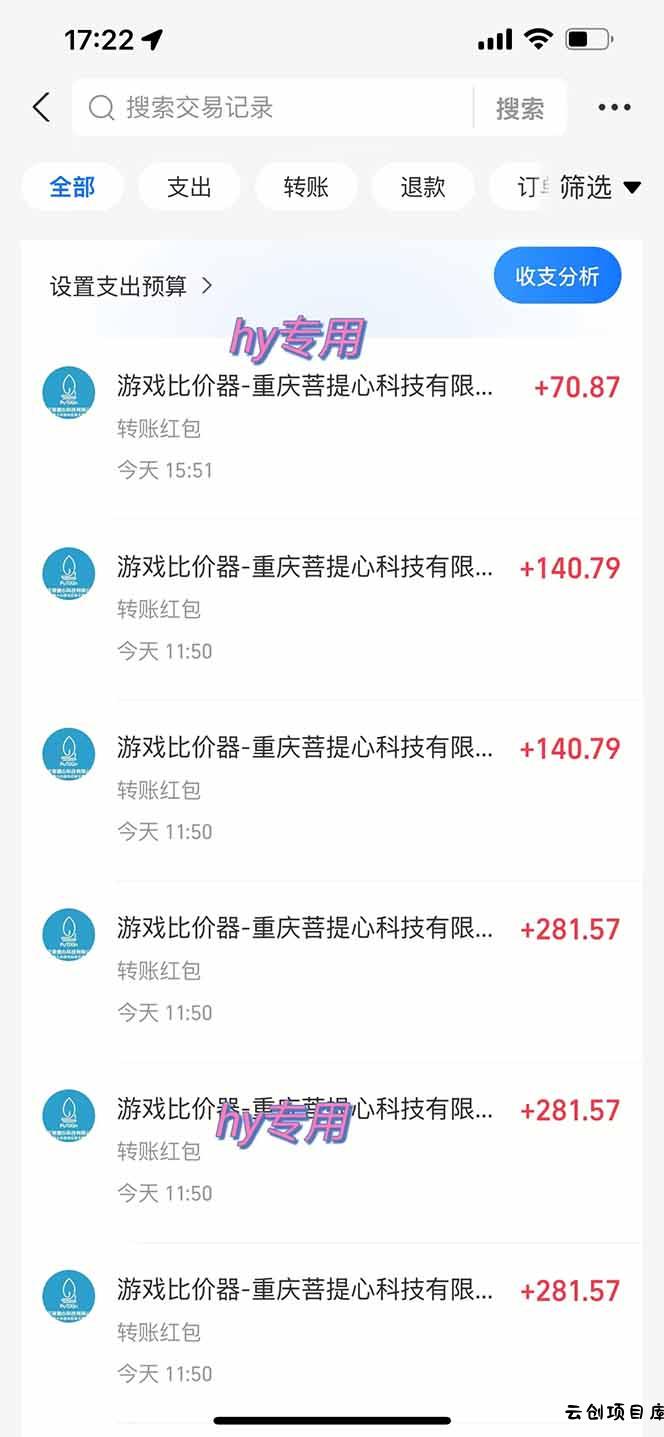
Task: Tap the 搜索 button
Action: tap(520, 108)
